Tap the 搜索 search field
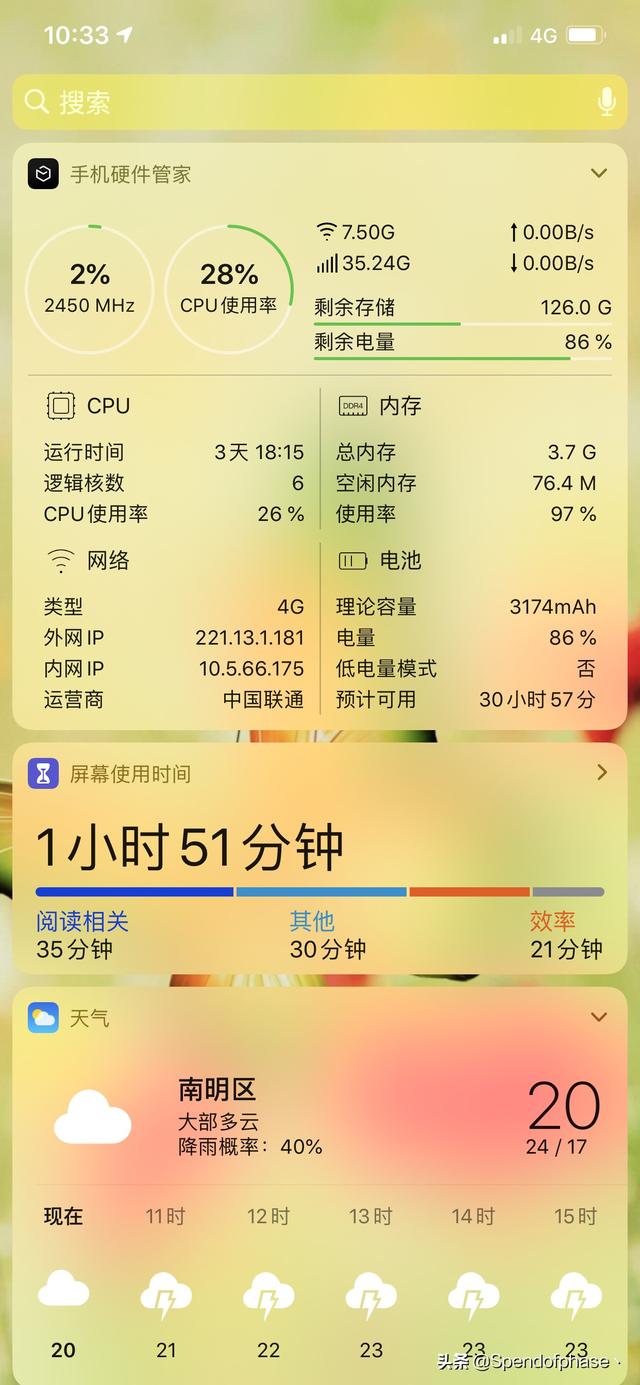The height and width of the screenshot is (1385, 640). (300, 102)
